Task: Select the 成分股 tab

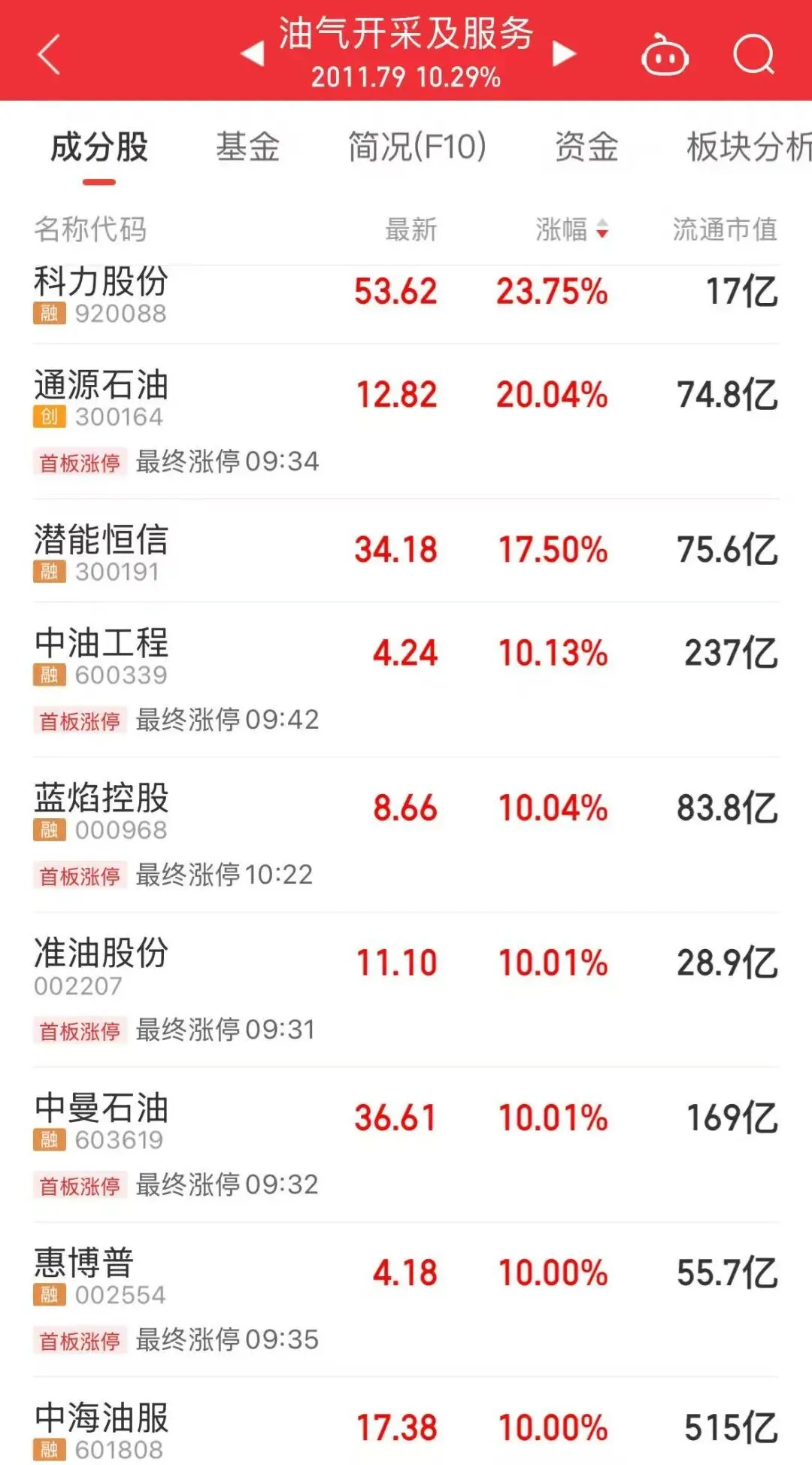Action: [99, 147]
